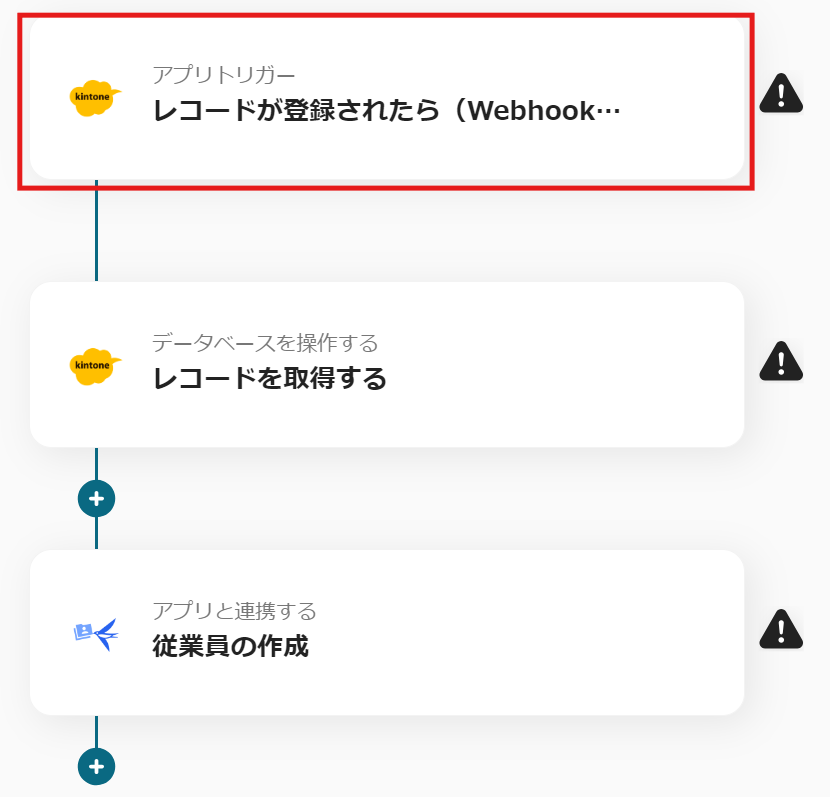Open the レコードが登録されたら trigger card
The width and height of the screenshot is (830, 797).
386,98
